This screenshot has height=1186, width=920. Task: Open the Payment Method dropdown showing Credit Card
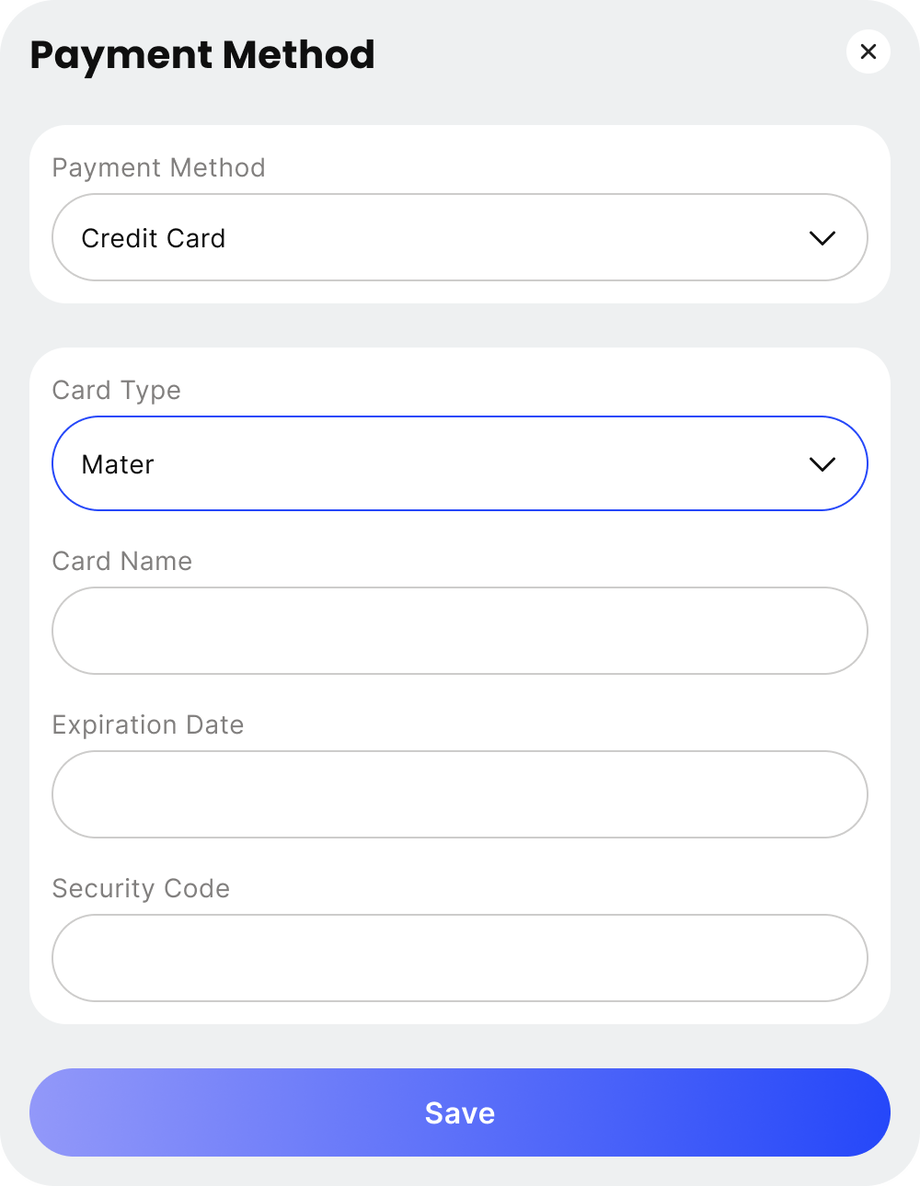[459, 238]
